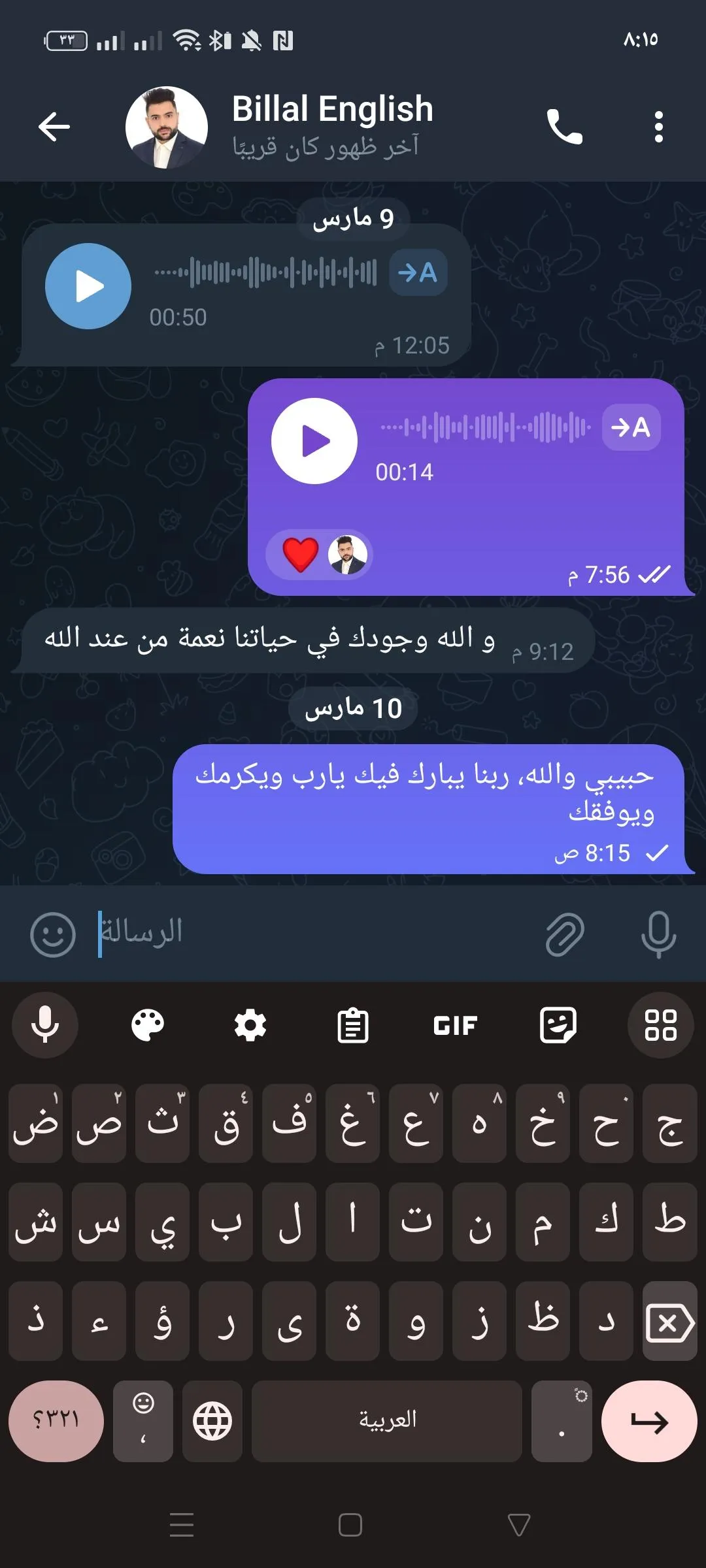Open Billal English's profile picture
The image size is (706, 1568).
(167, 127)
